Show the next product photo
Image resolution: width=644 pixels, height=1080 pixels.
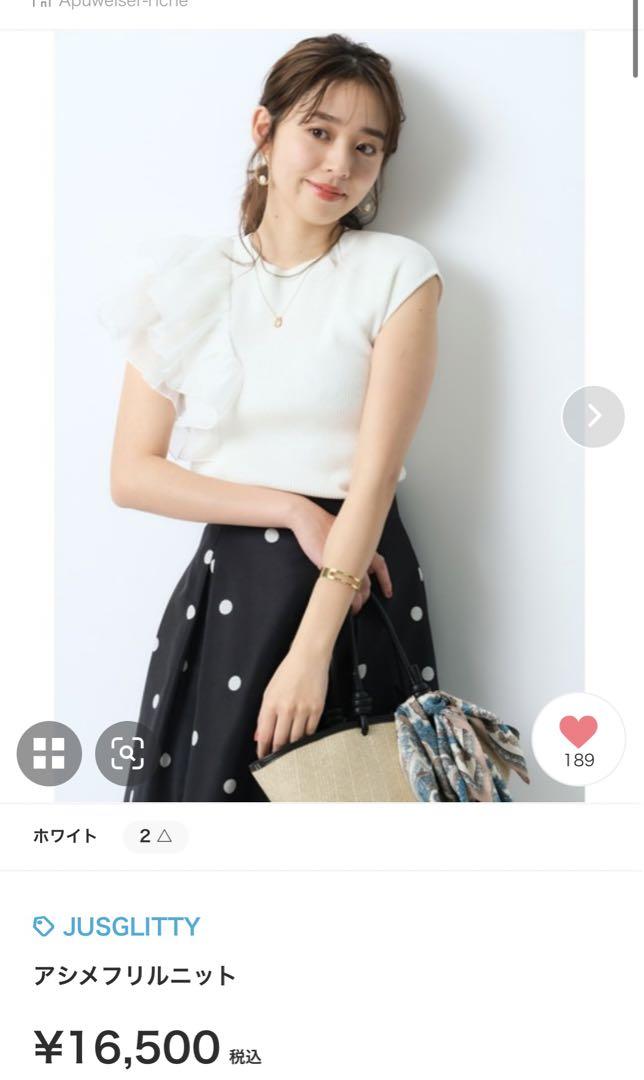point(593,417)
